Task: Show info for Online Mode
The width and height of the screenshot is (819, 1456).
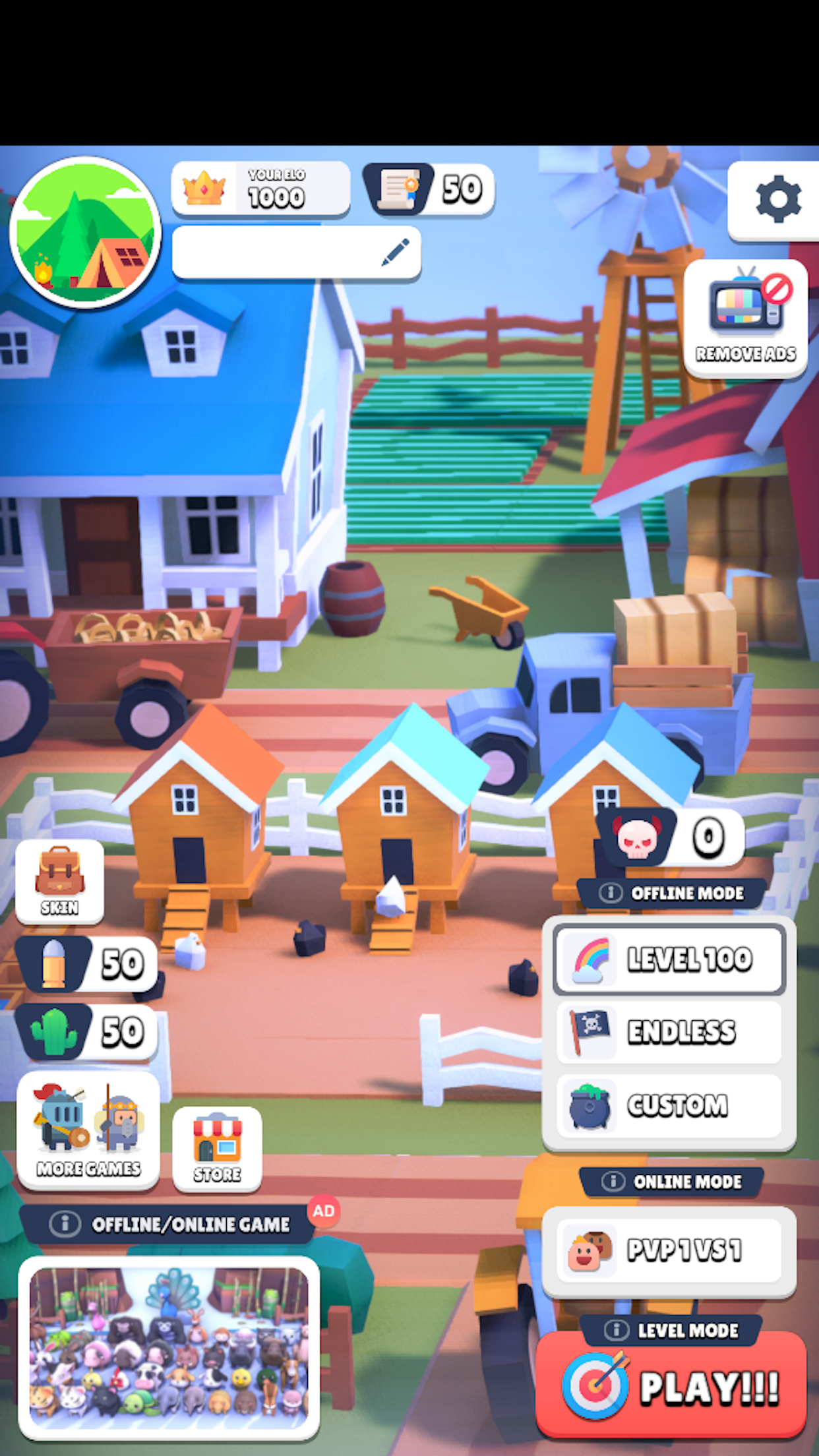Action: click(613, 1181)
